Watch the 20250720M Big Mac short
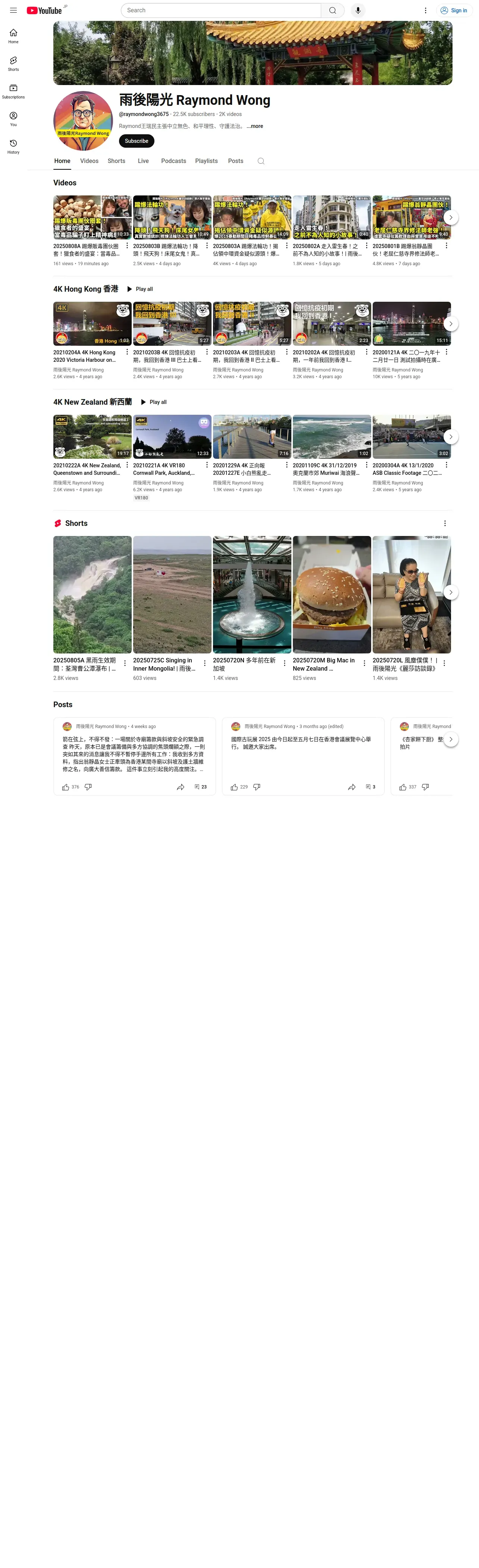479x1568 pixels. pos(332,595)
